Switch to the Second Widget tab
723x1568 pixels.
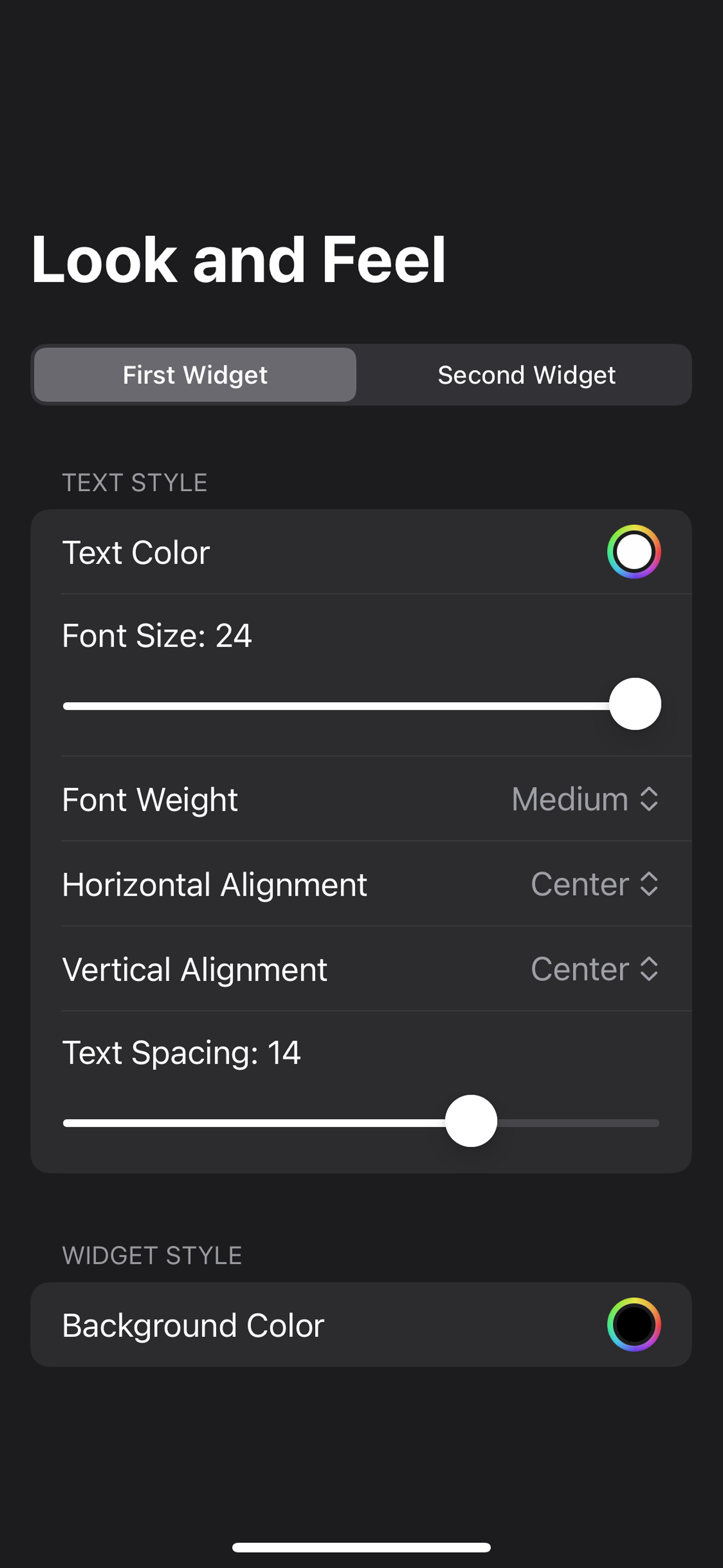tap(526, 375)
